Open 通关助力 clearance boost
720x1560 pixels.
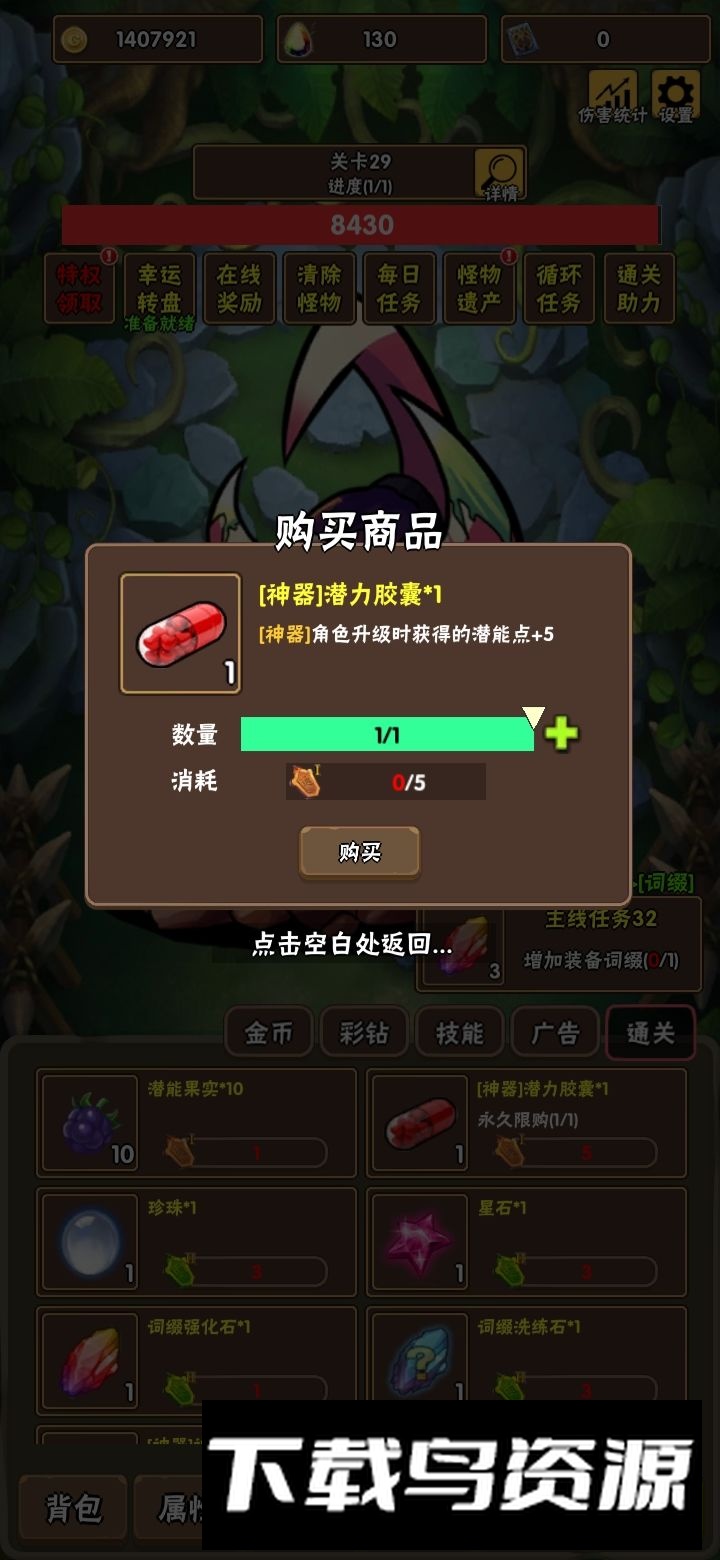click(x=639, y=289)
